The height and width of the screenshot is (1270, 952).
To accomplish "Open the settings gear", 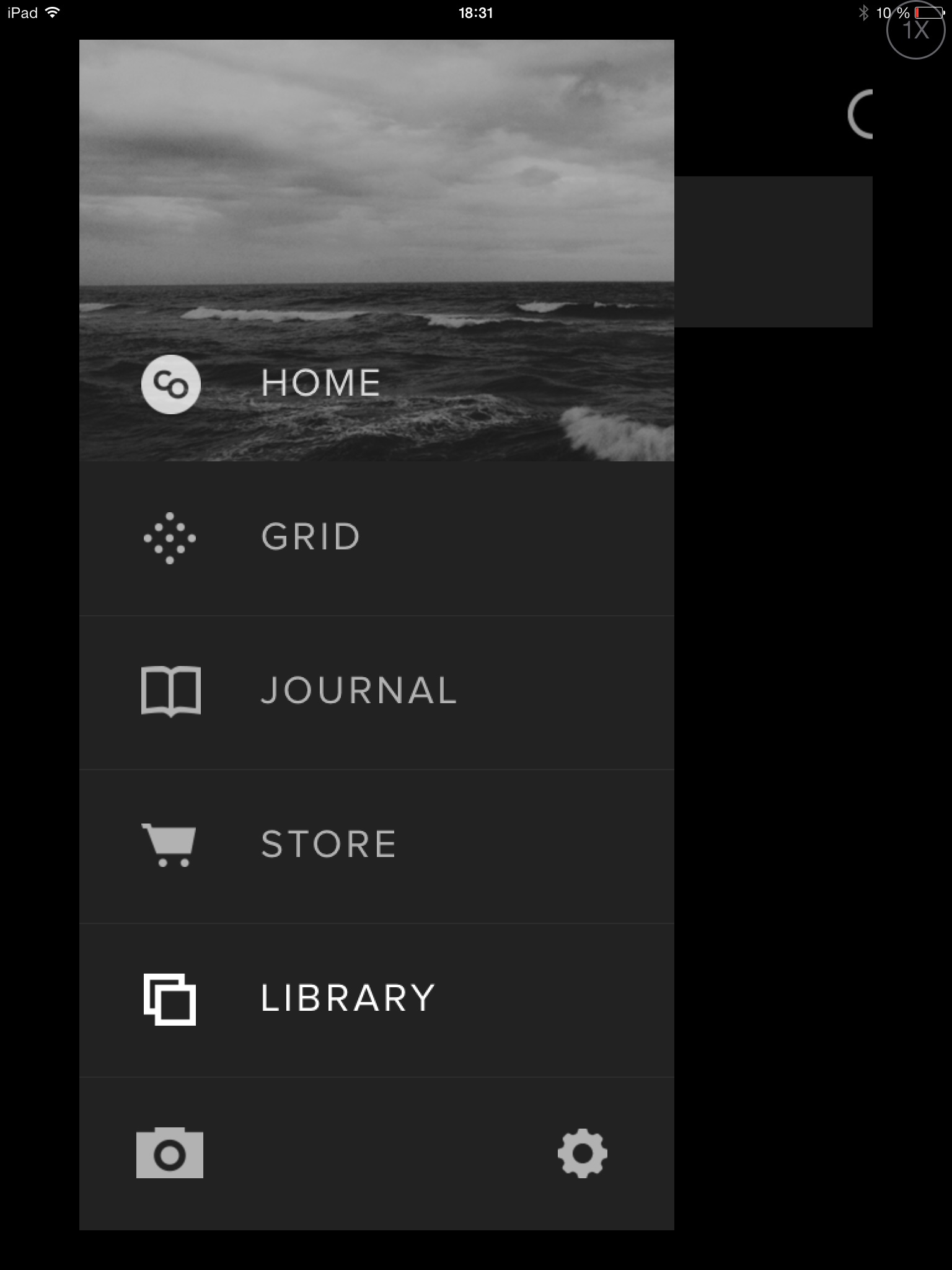I will 582,1153.
